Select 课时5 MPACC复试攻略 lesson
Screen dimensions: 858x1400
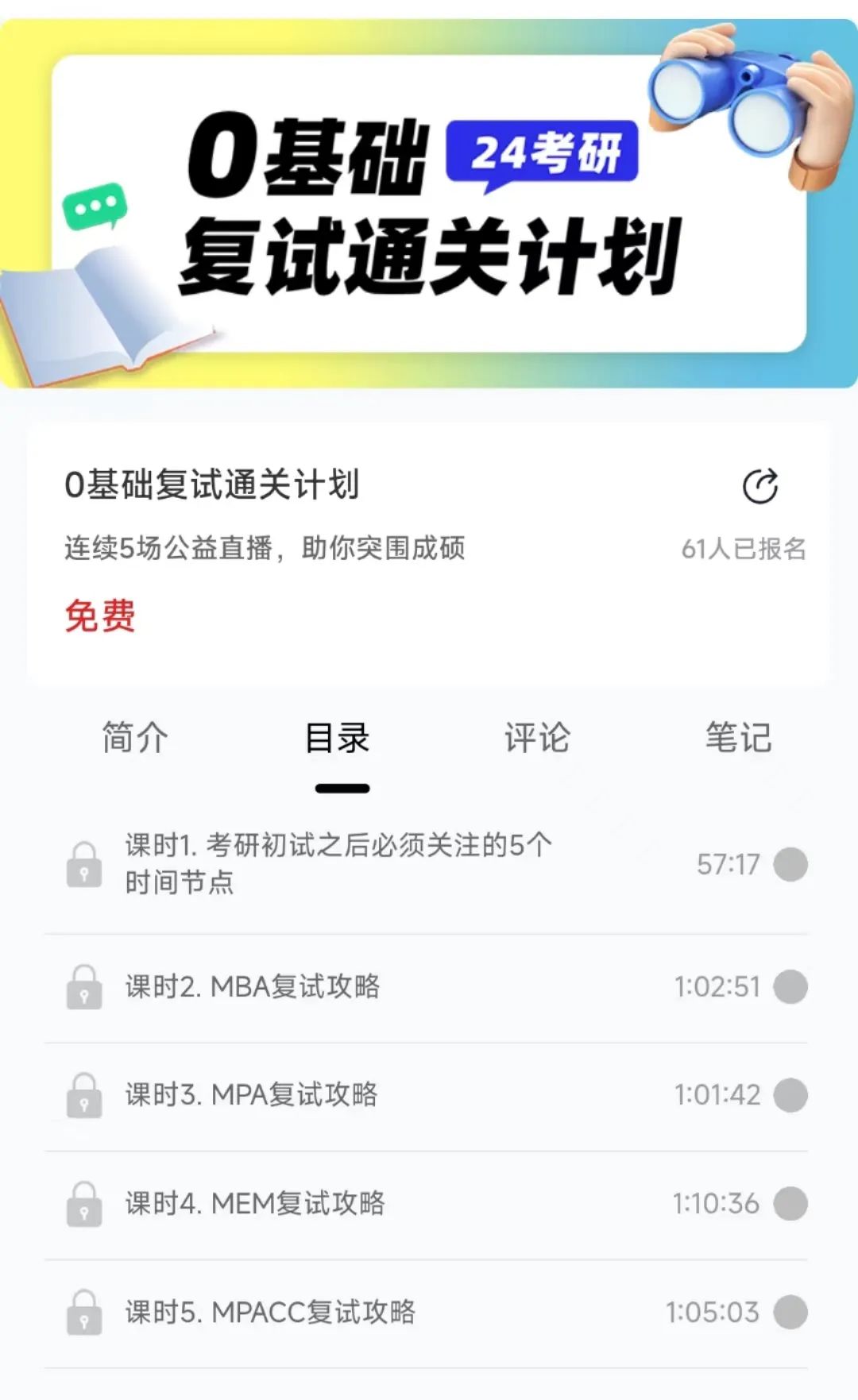(270, 1312)
